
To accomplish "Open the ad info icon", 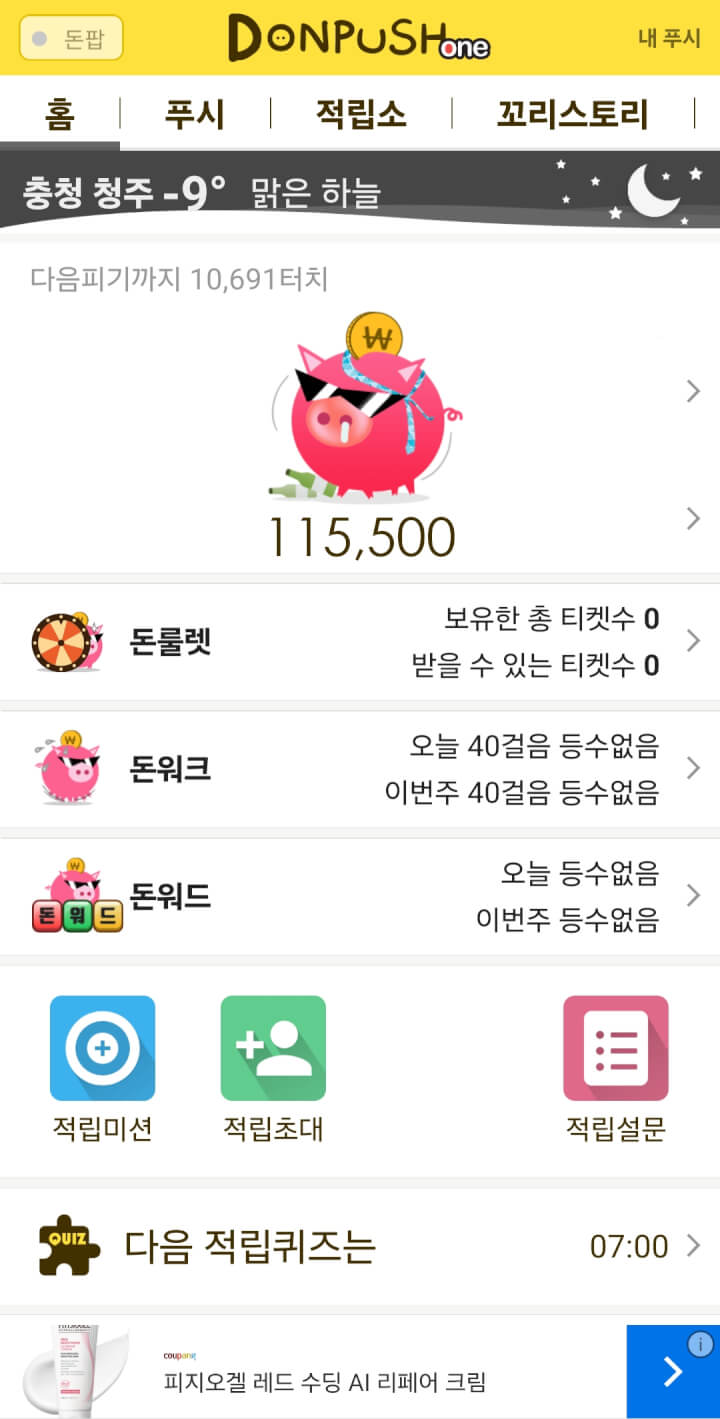I will tap(701, 1341).
